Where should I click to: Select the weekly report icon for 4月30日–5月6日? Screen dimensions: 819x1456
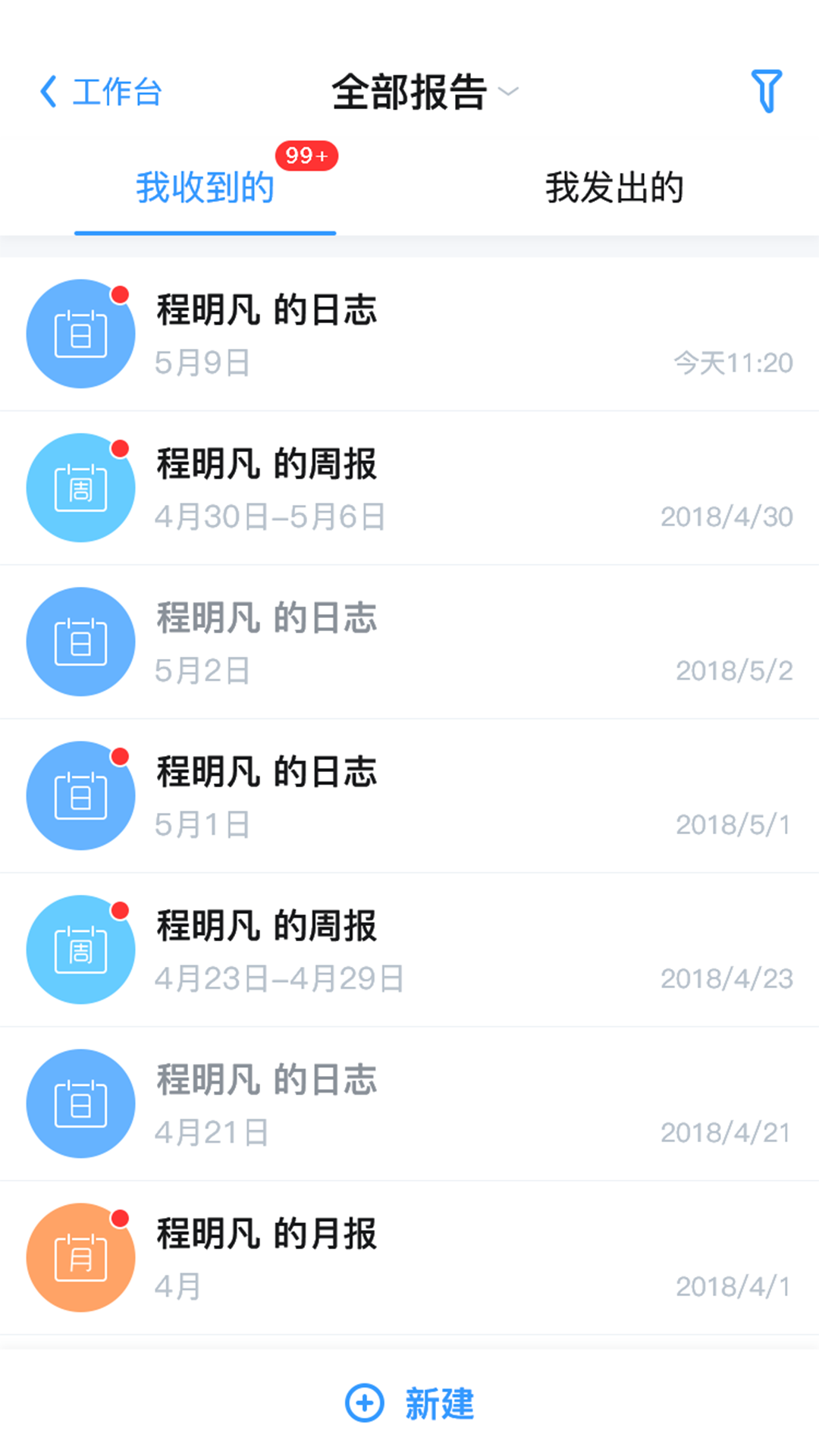tap(80, 488)
